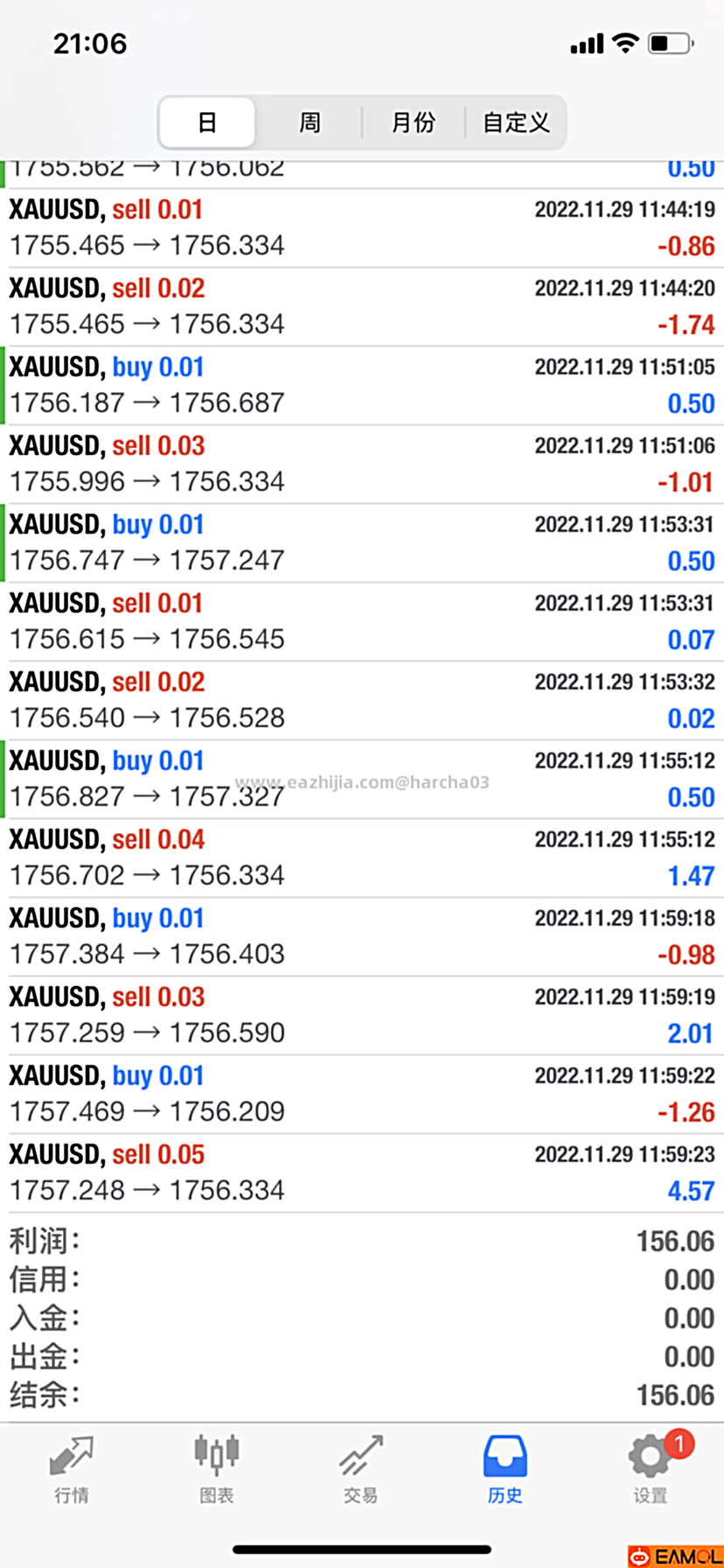Open the 交易 trade tab
This screenshot has width=724, height=1568.
coord(360,1470)
